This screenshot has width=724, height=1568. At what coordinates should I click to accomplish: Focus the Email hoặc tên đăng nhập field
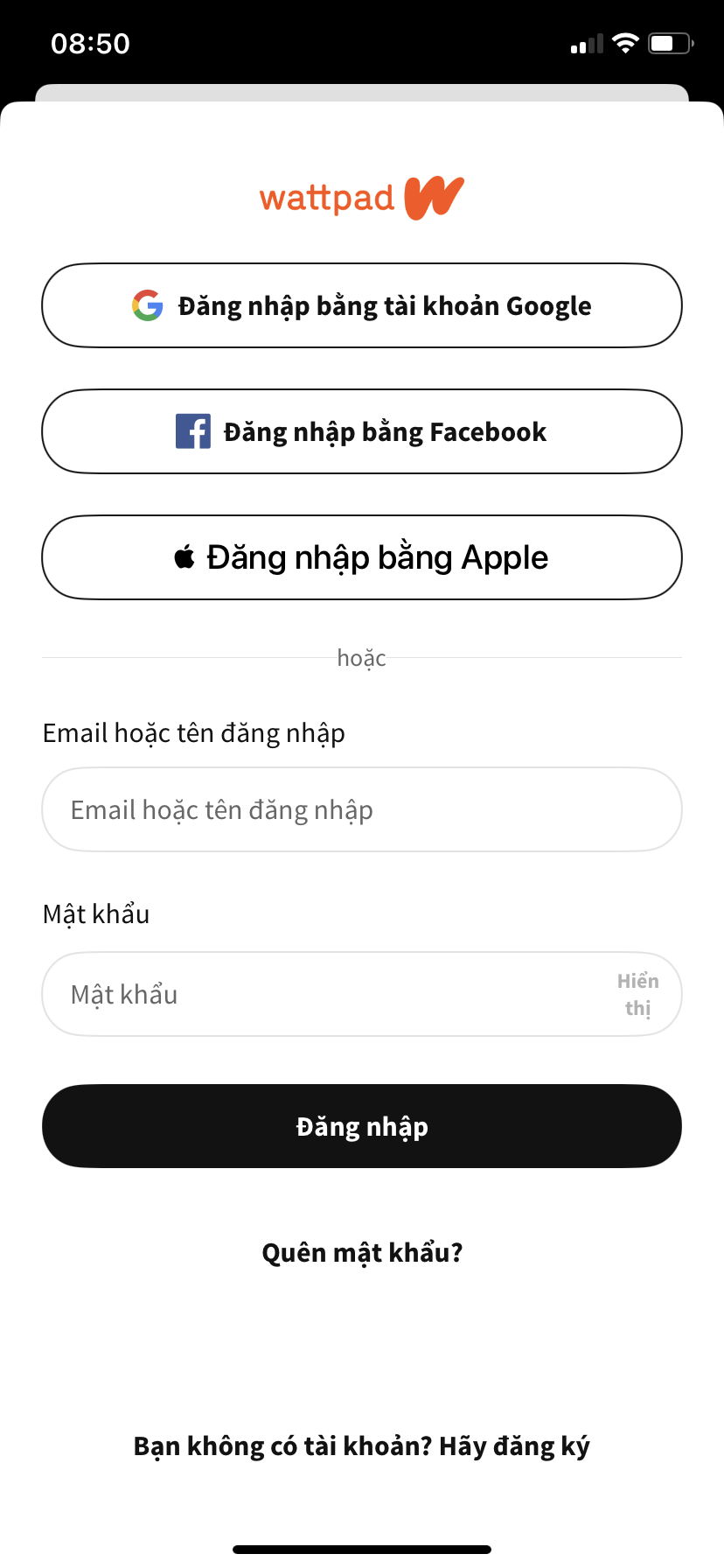pos(362,809)
